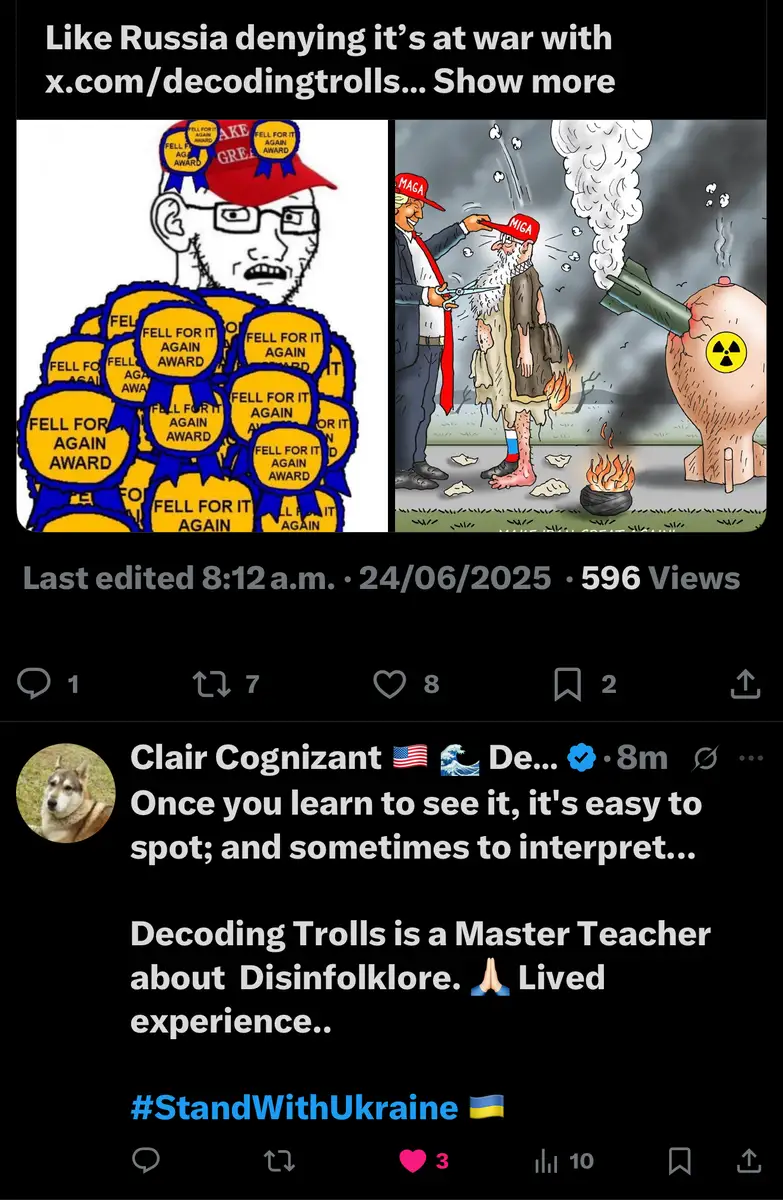Viewport: 783px width, 1200px height.
Task: View the main post's edit history
Action: tap(177, 578)
